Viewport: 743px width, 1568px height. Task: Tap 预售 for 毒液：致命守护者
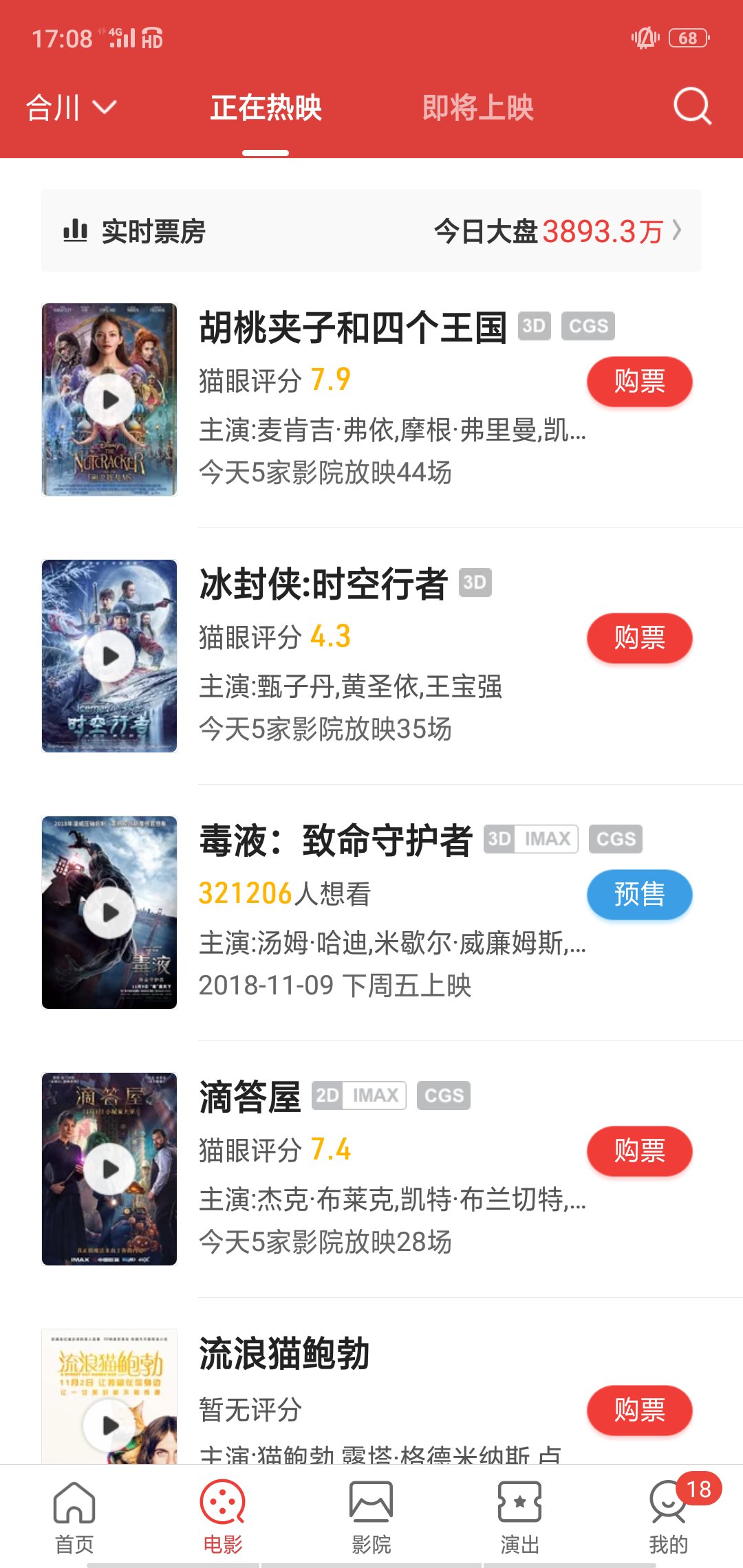pyautogui.click(x=639, y=895)
